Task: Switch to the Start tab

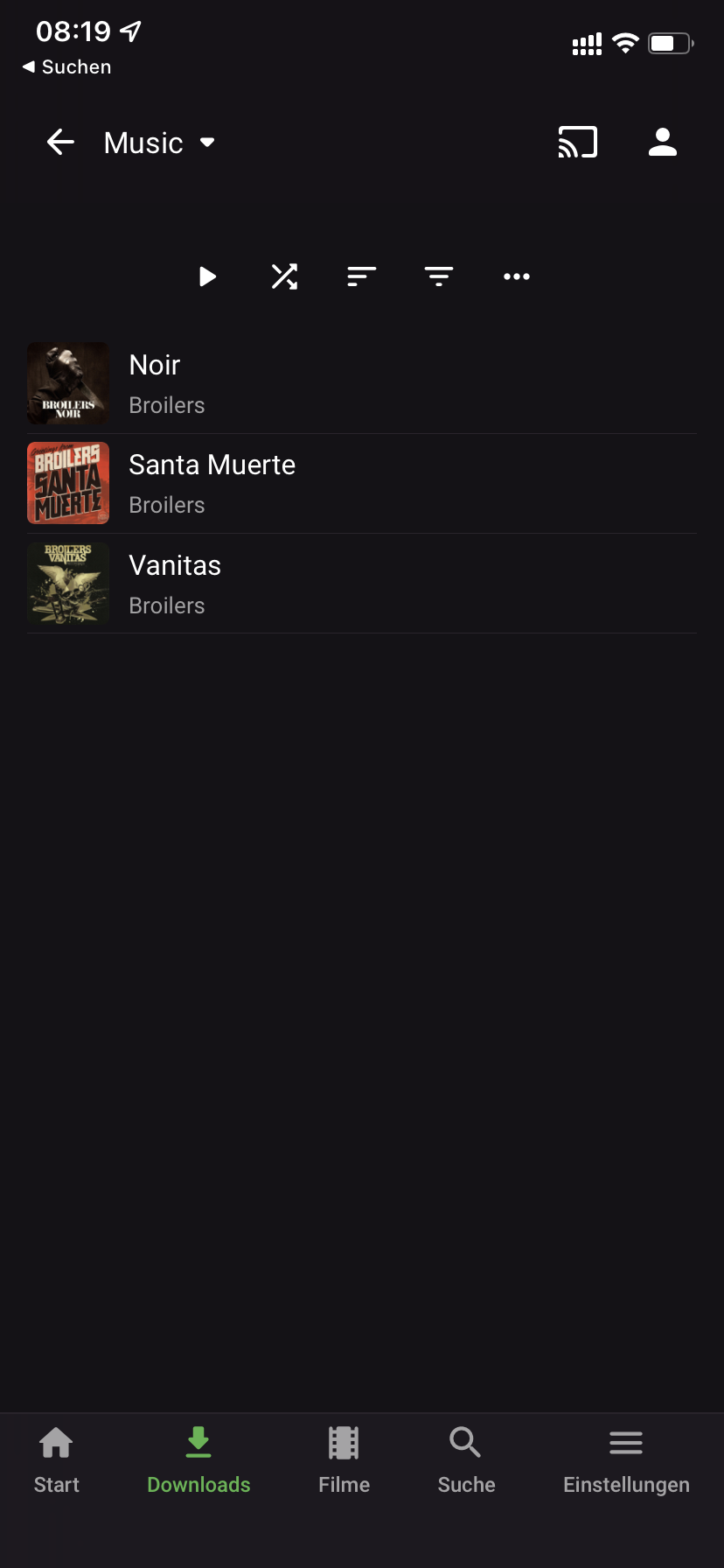Action: [x=57, y=1460]
